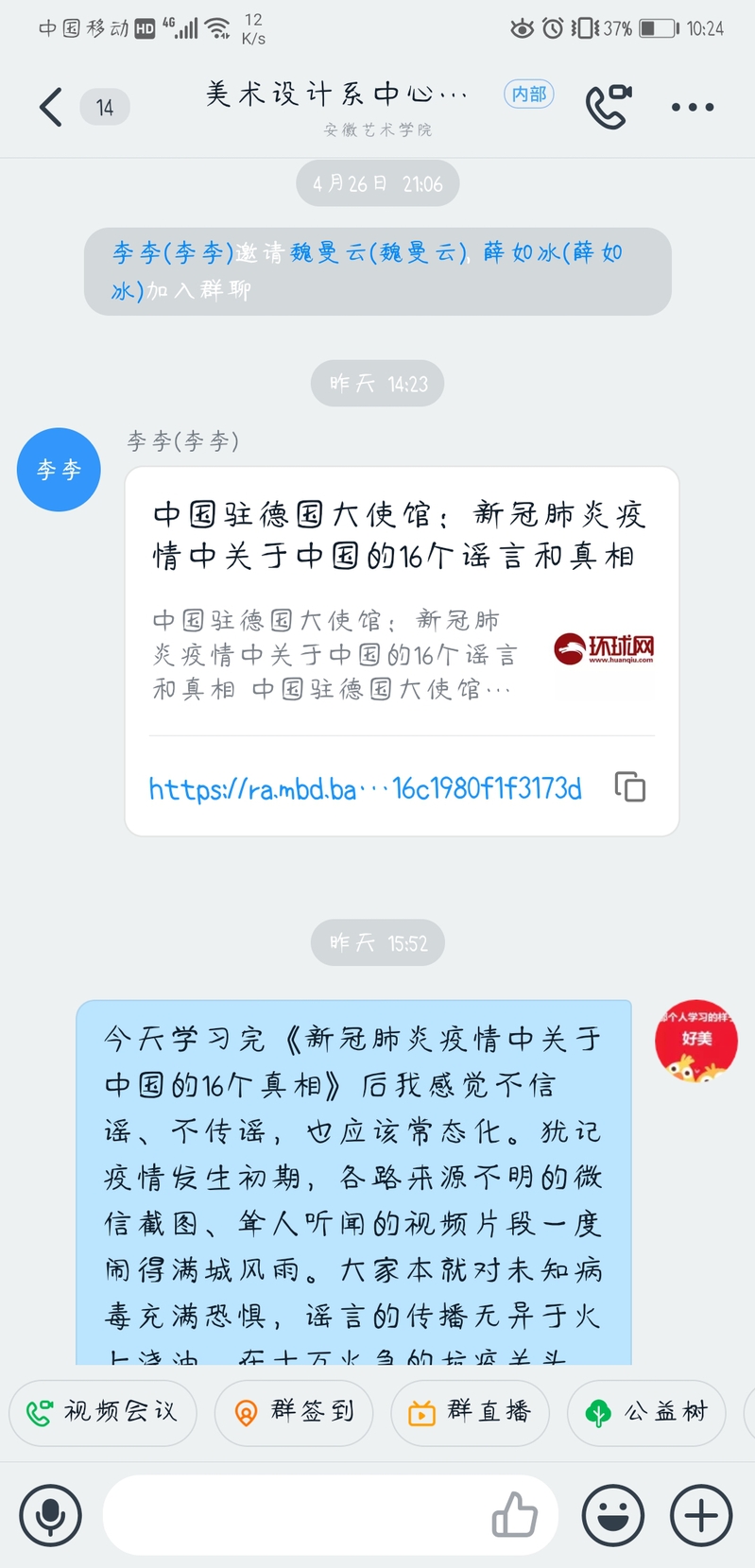Start a 视频会议
Viewport: 755px width, 1568px height.
click(x=103, y=1412)
